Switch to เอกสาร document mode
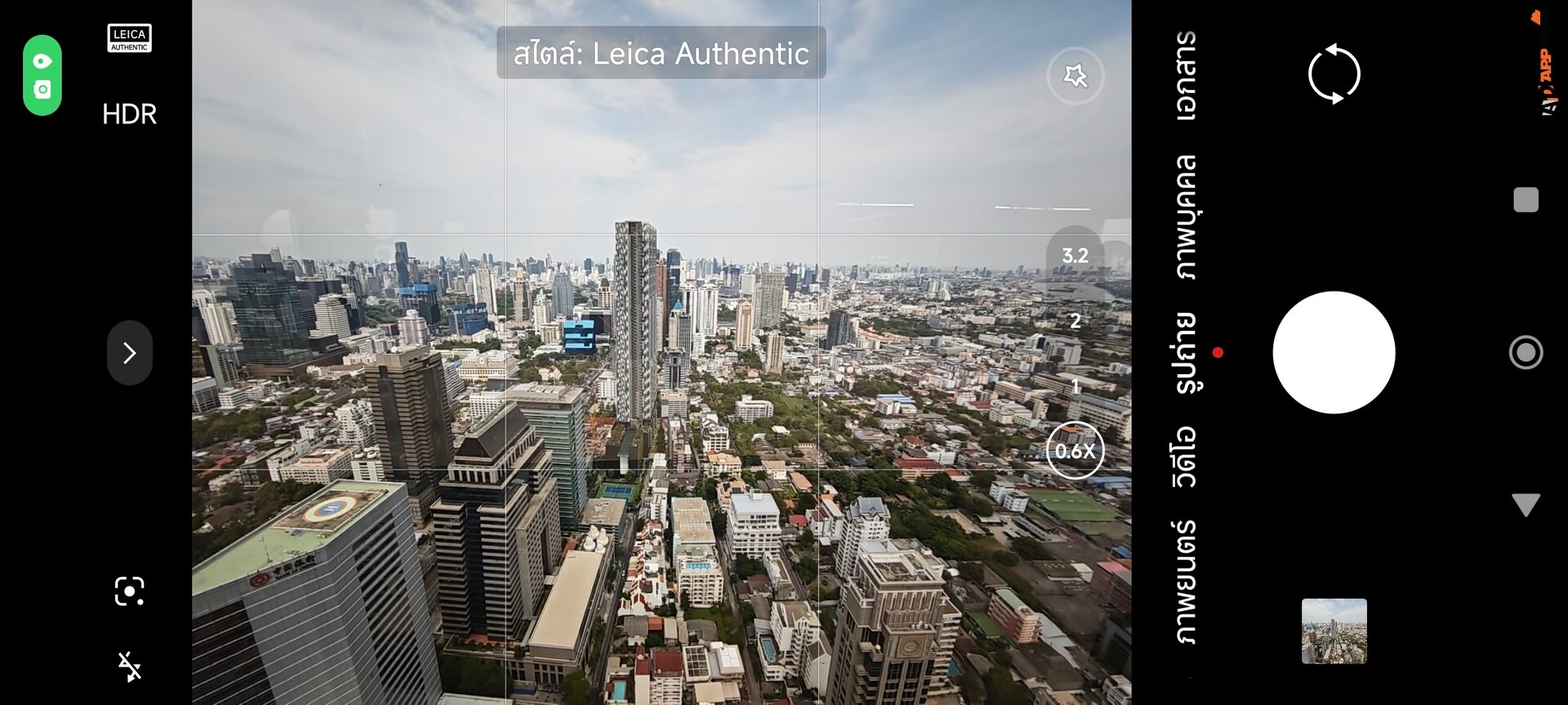Screen dimensions: 1568x705 (x=1187, y=76)
